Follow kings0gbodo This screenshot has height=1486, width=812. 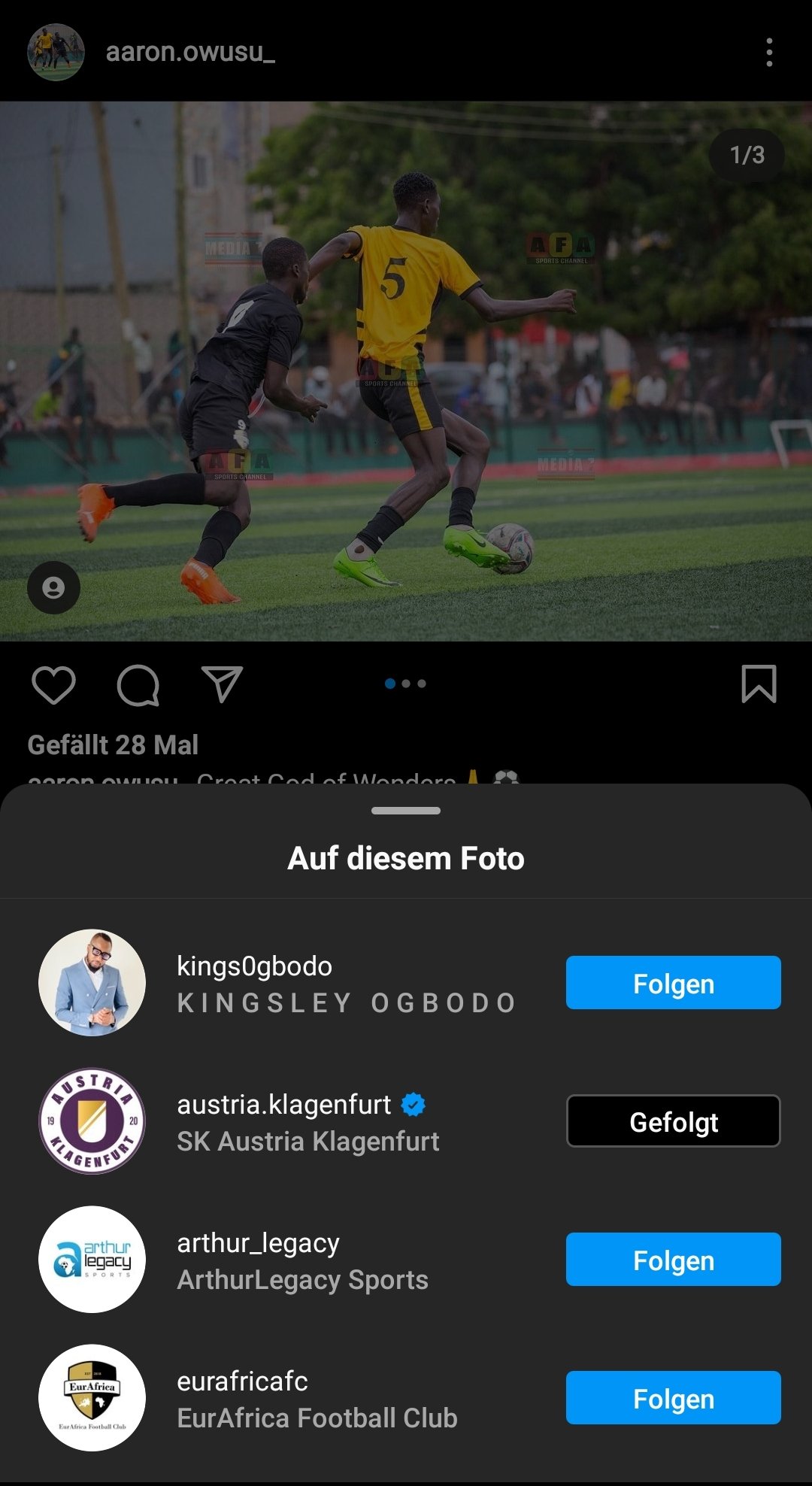[x=673, y=983]
